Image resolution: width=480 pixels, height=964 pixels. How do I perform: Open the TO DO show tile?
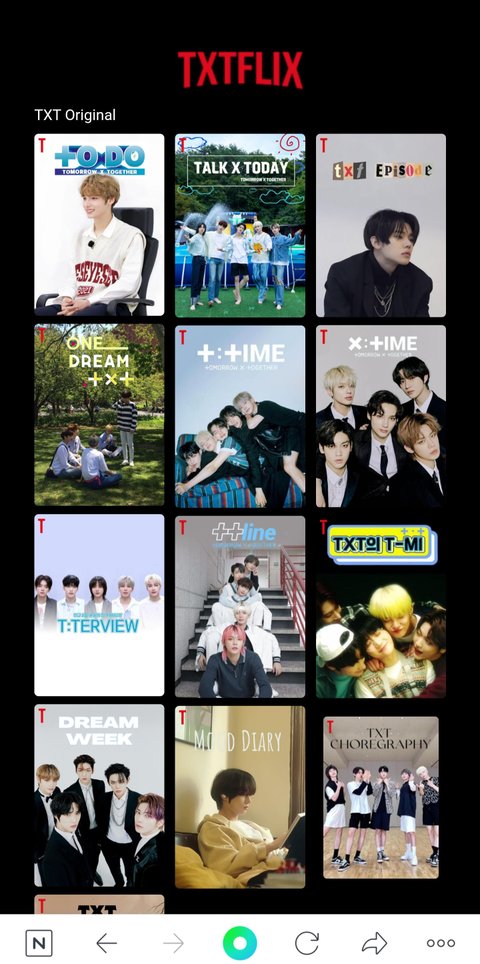tap(99, 225)
